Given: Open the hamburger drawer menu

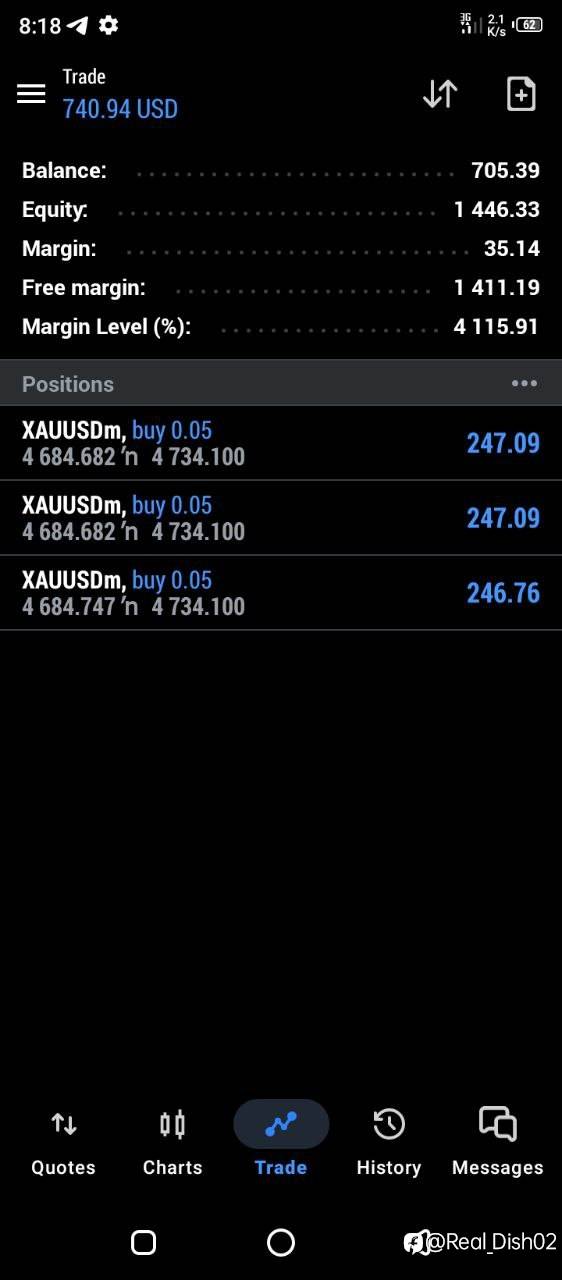Looking at the screenshot, I should (31, 94).
